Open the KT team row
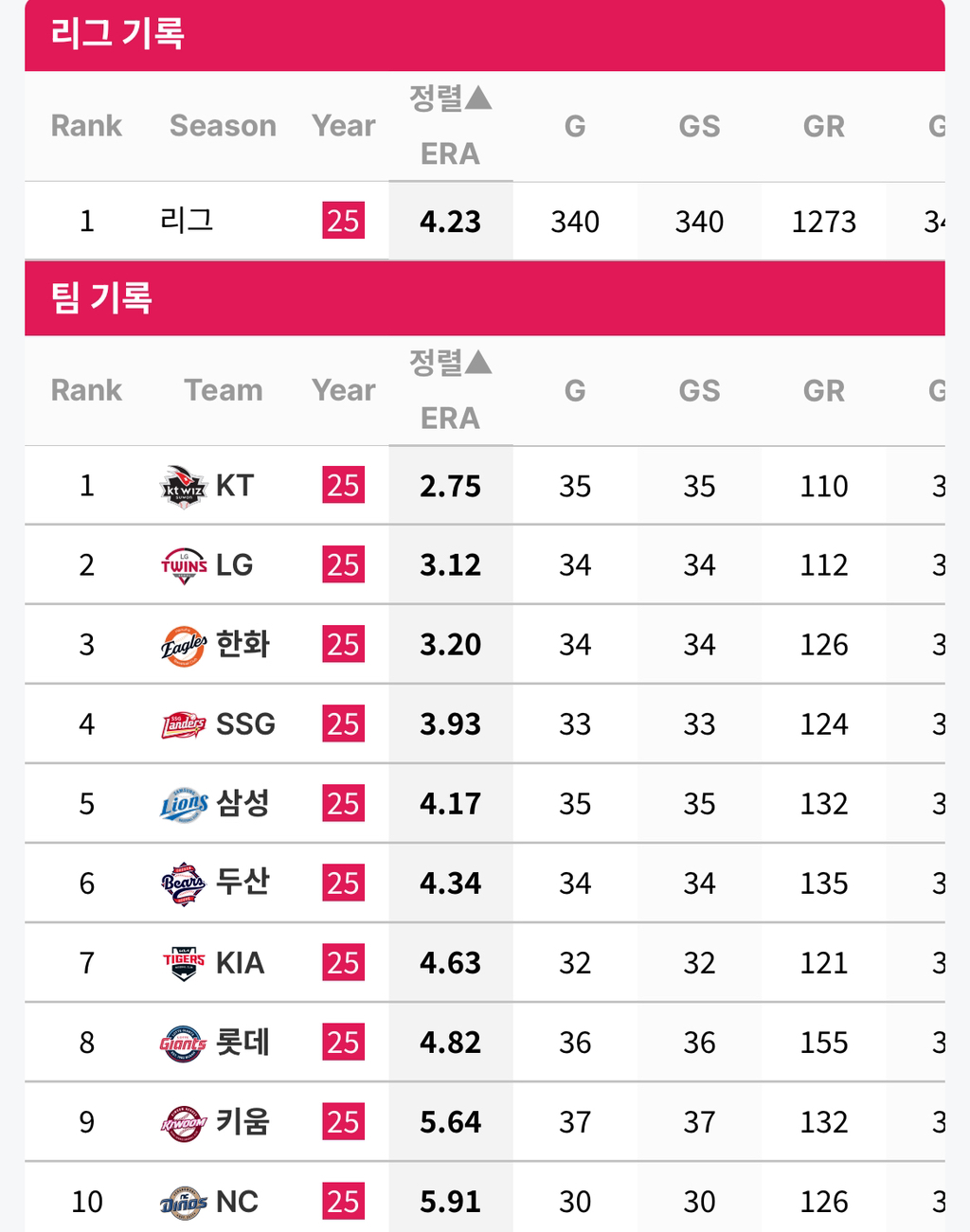 click(x=485, y=486)
